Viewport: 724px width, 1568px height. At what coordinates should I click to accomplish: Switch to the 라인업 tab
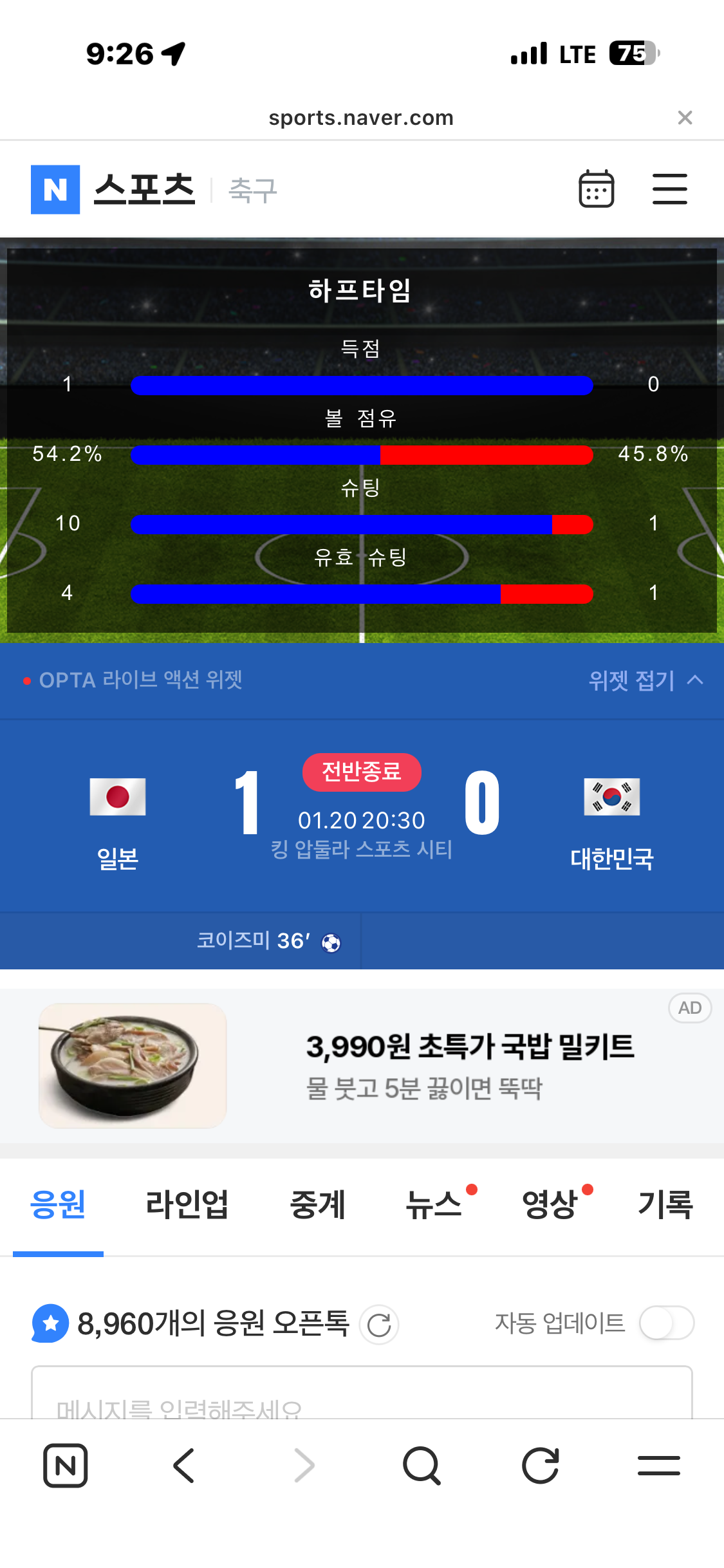tap(187, 1204)
